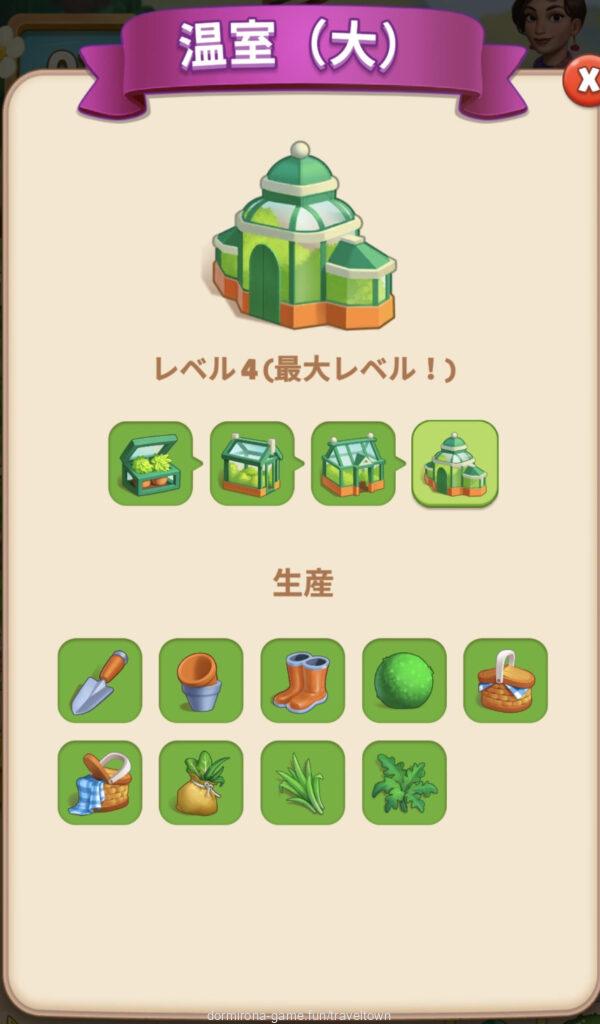The width and height of the screenshot is (600, 1024).
Task: Select the level 4 domed greenhouse tile
Action: coord(455,463)
